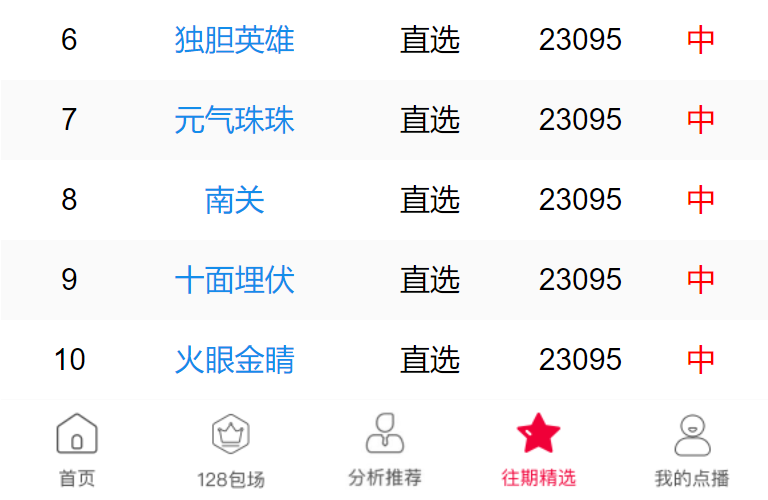Open the 十面埋伏 link

[234, 279]
